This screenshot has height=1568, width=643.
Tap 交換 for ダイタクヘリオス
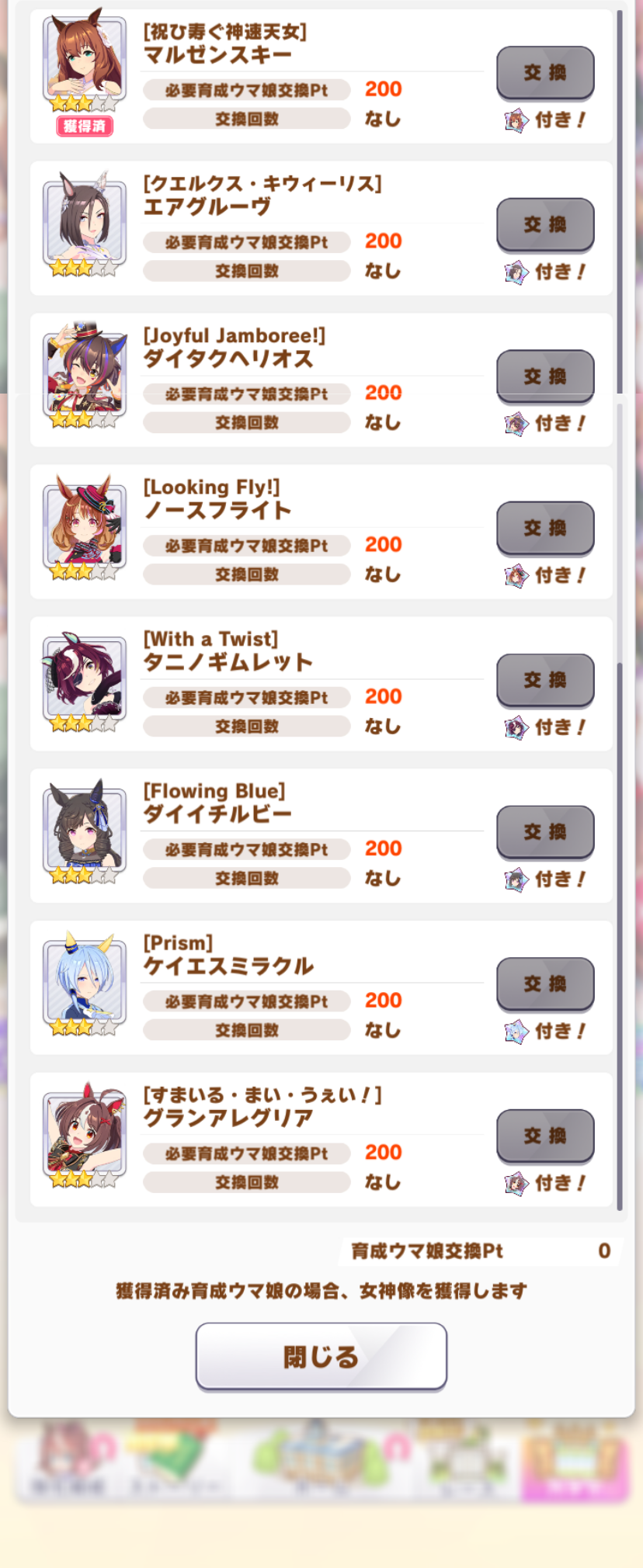[x=545, y=376]
